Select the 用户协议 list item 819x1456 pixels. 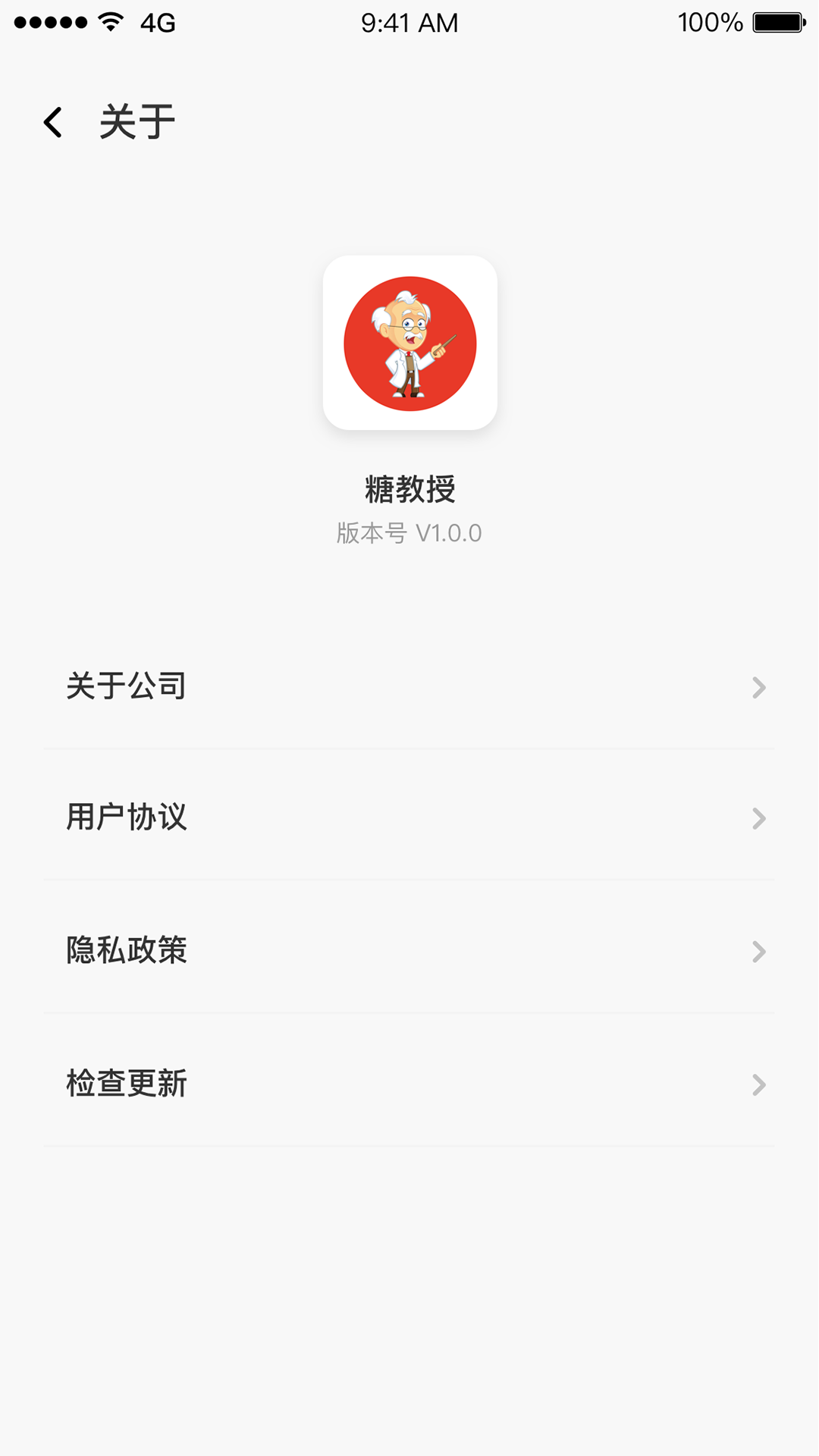pyautogui.click(x=126, y=817)
